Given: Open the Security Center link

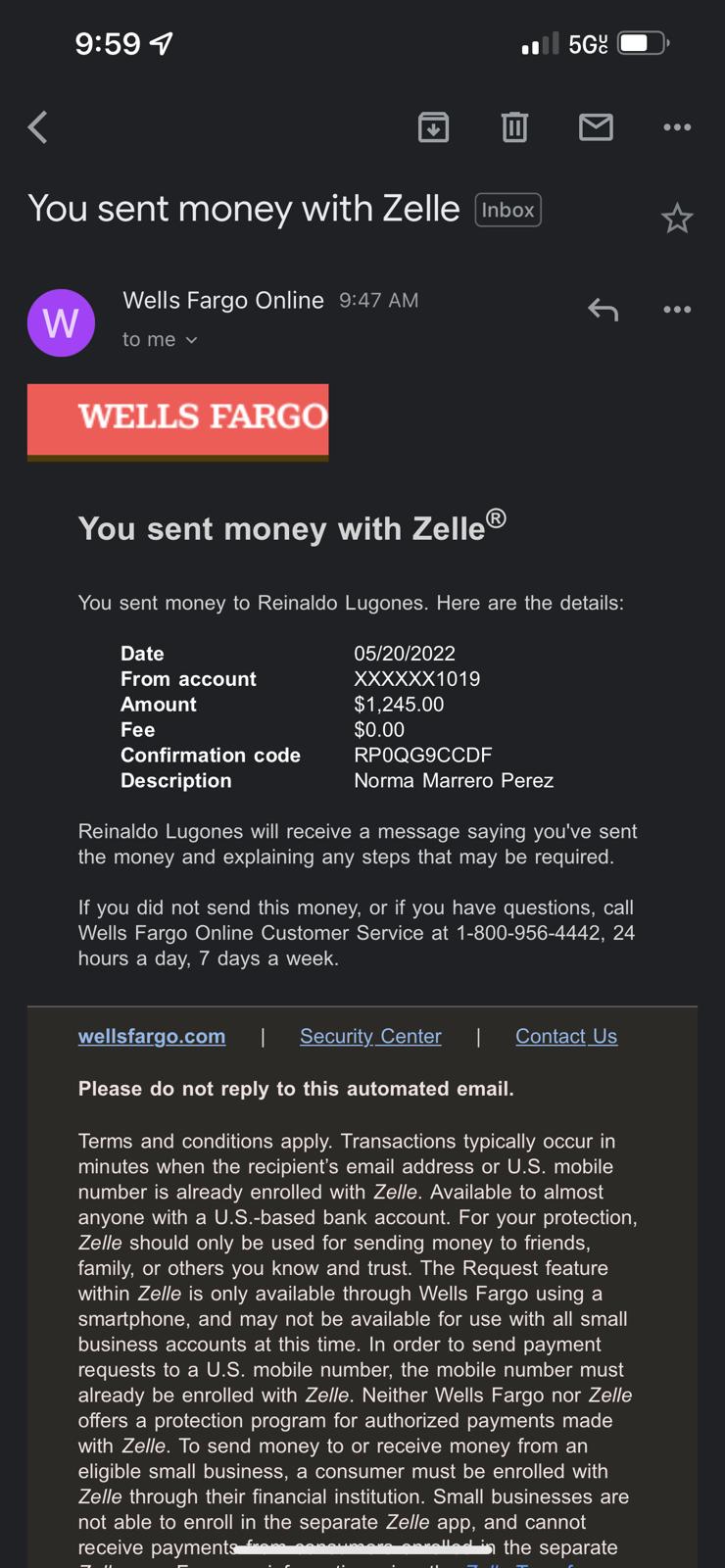Looking at the screenshot, I should point(370,1036).
